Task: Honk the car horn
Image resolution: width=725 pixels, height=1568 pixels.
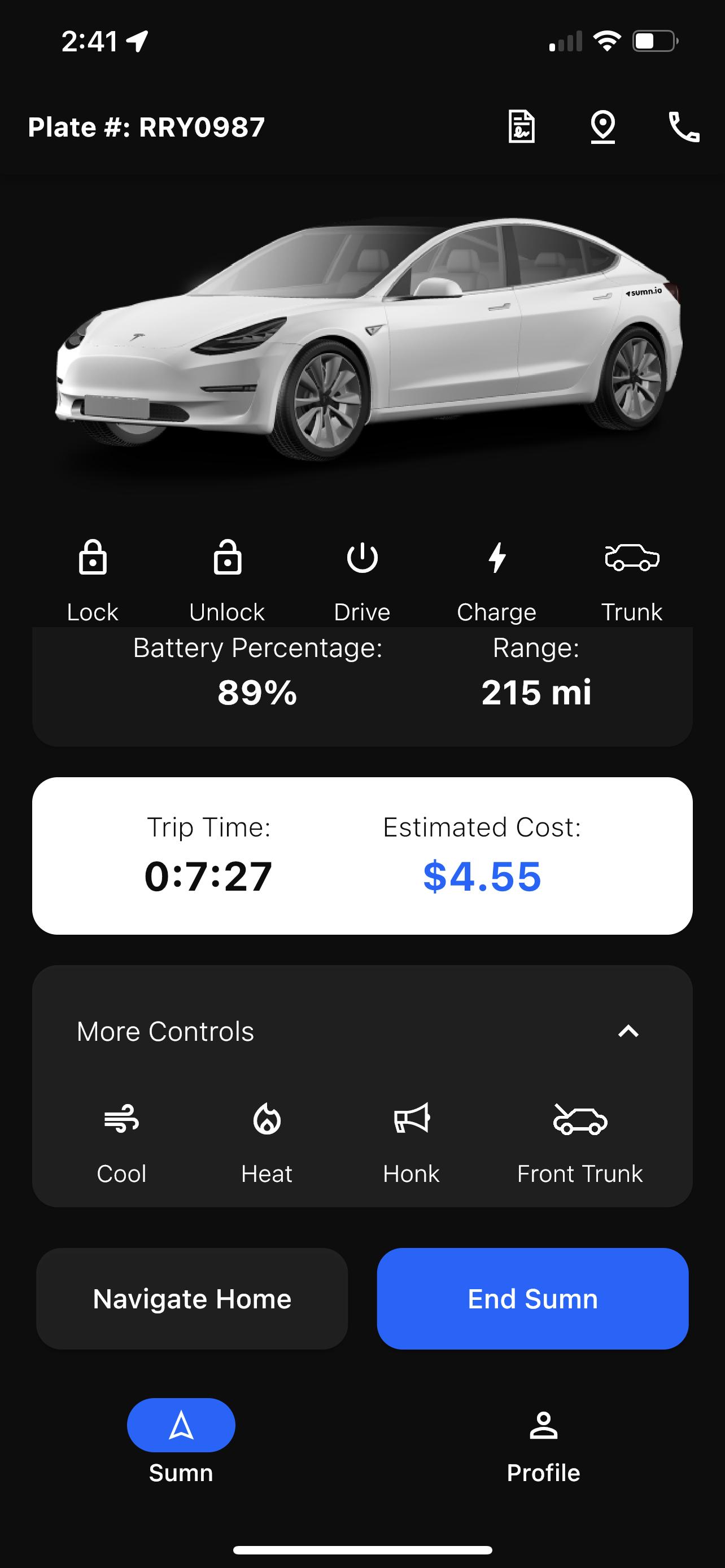Action: (x=412, y=1145)
